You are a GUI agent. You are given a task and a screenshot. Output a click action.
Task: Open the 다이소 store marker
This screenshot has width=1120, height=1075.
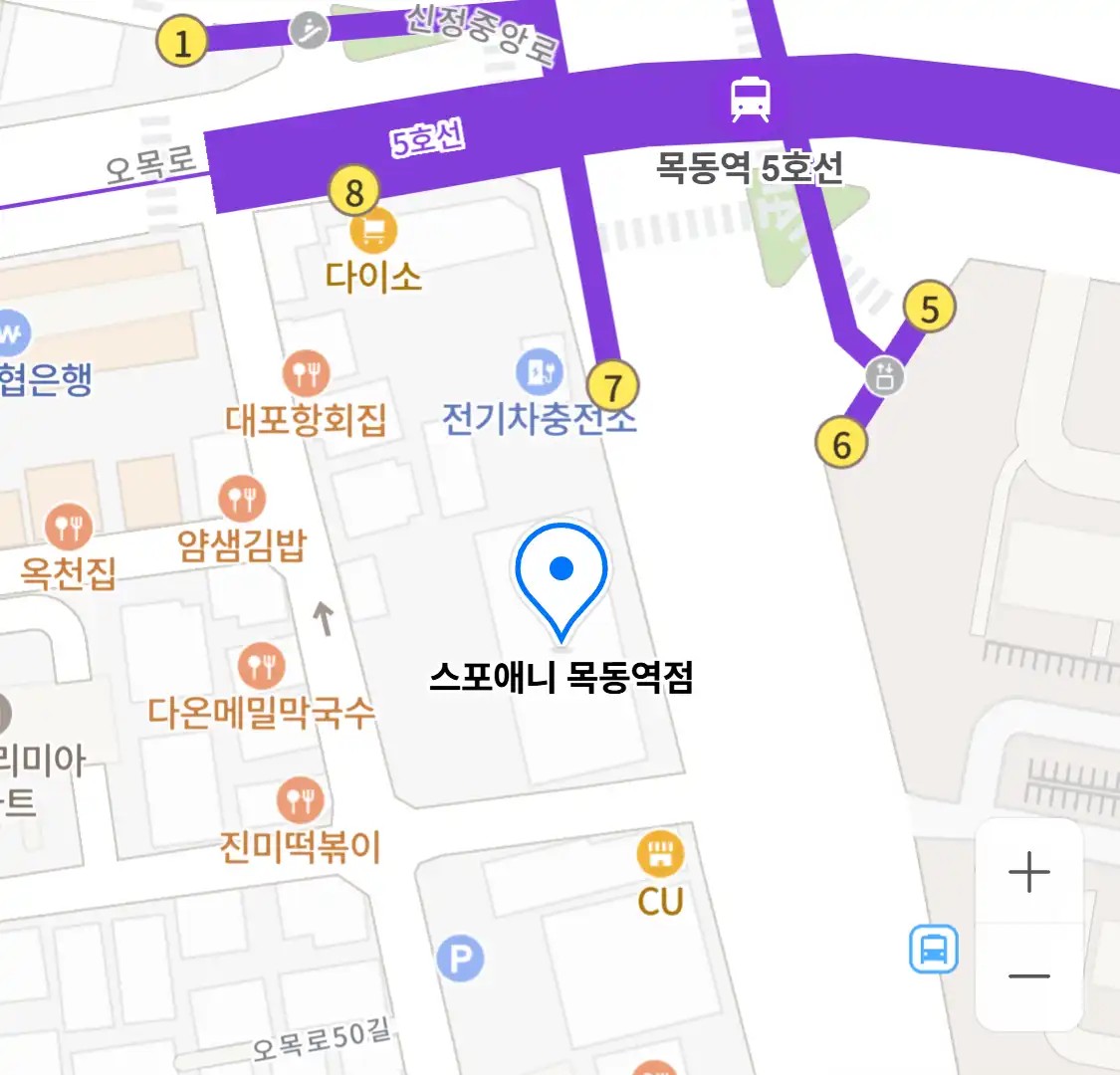[x=373, y=232]
